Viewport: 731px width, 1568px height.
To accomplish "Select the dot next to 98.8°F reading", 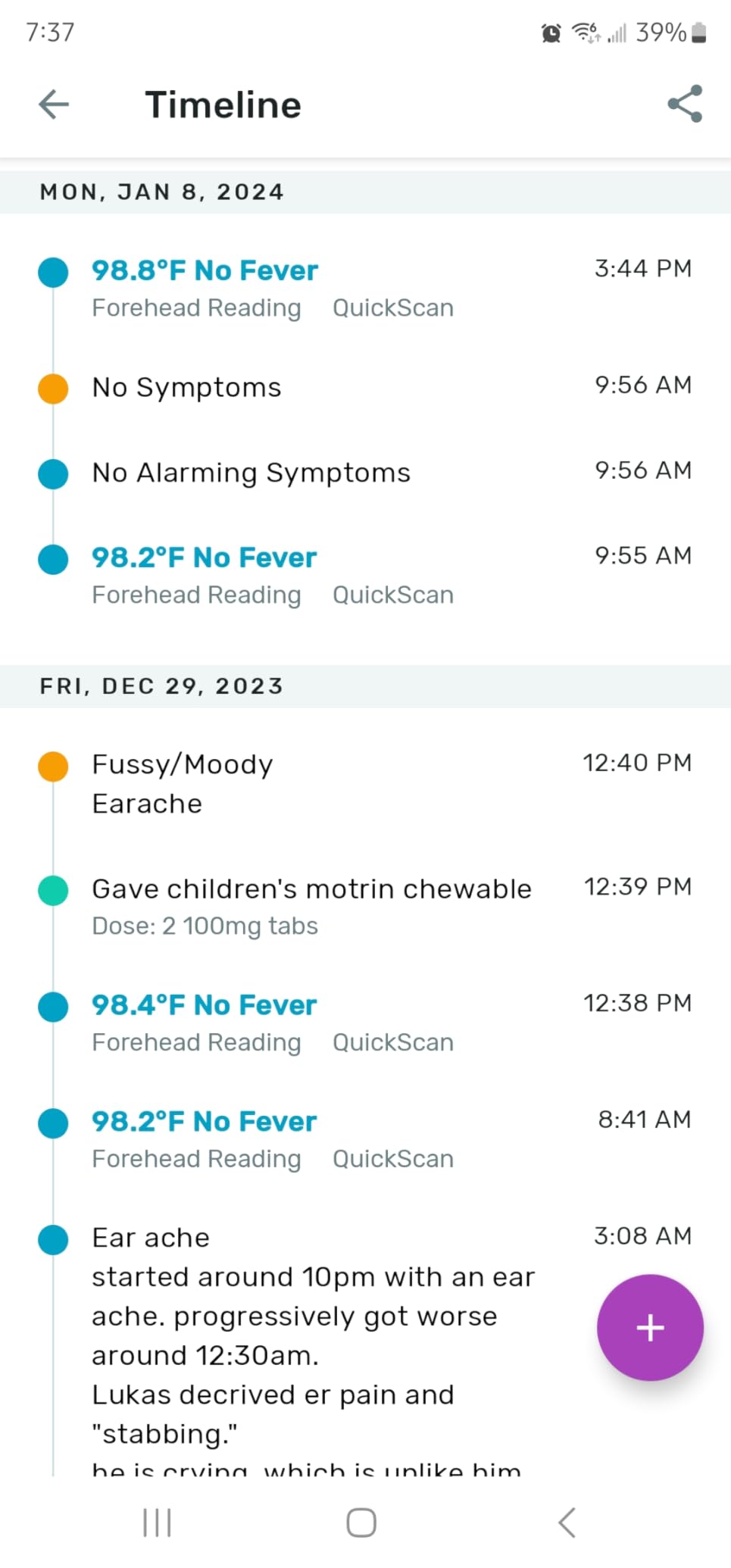I will coord(52,272).
